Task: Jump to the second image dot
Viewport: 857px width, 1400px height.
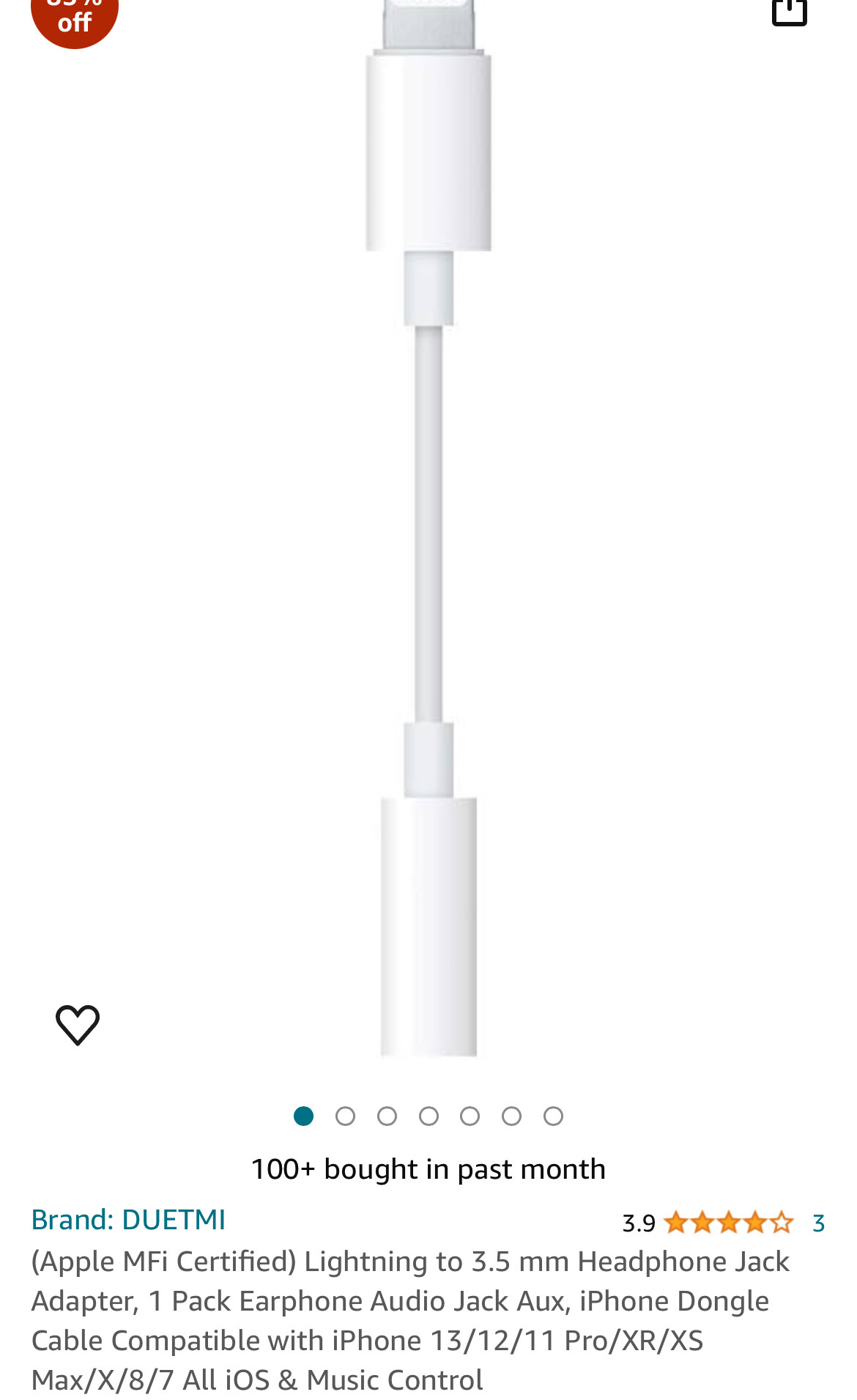Action: point(345,1116)
